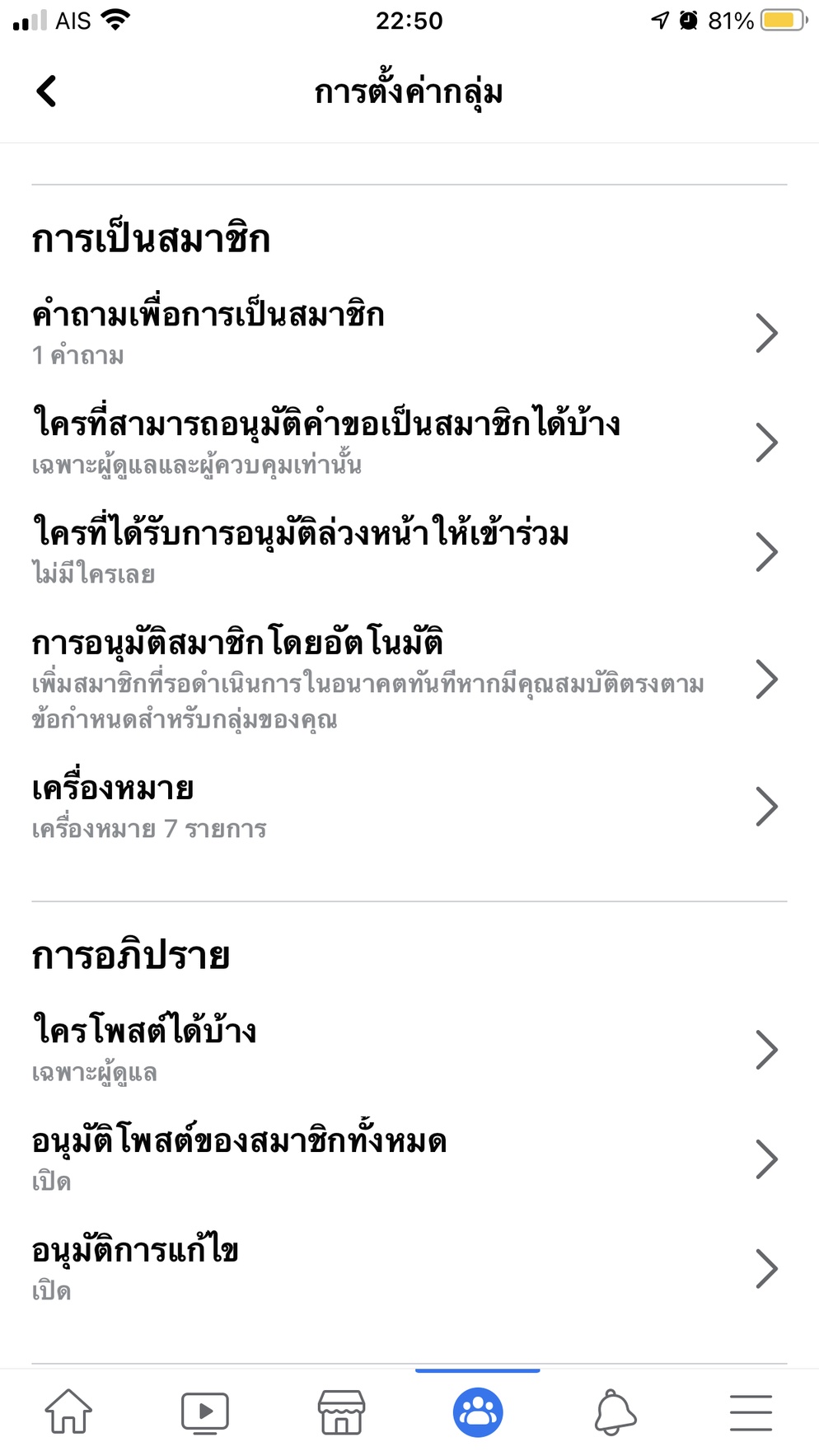819x1456 pixels.
Task: Open the notifications bell tab
Action: coord(615,1412)
